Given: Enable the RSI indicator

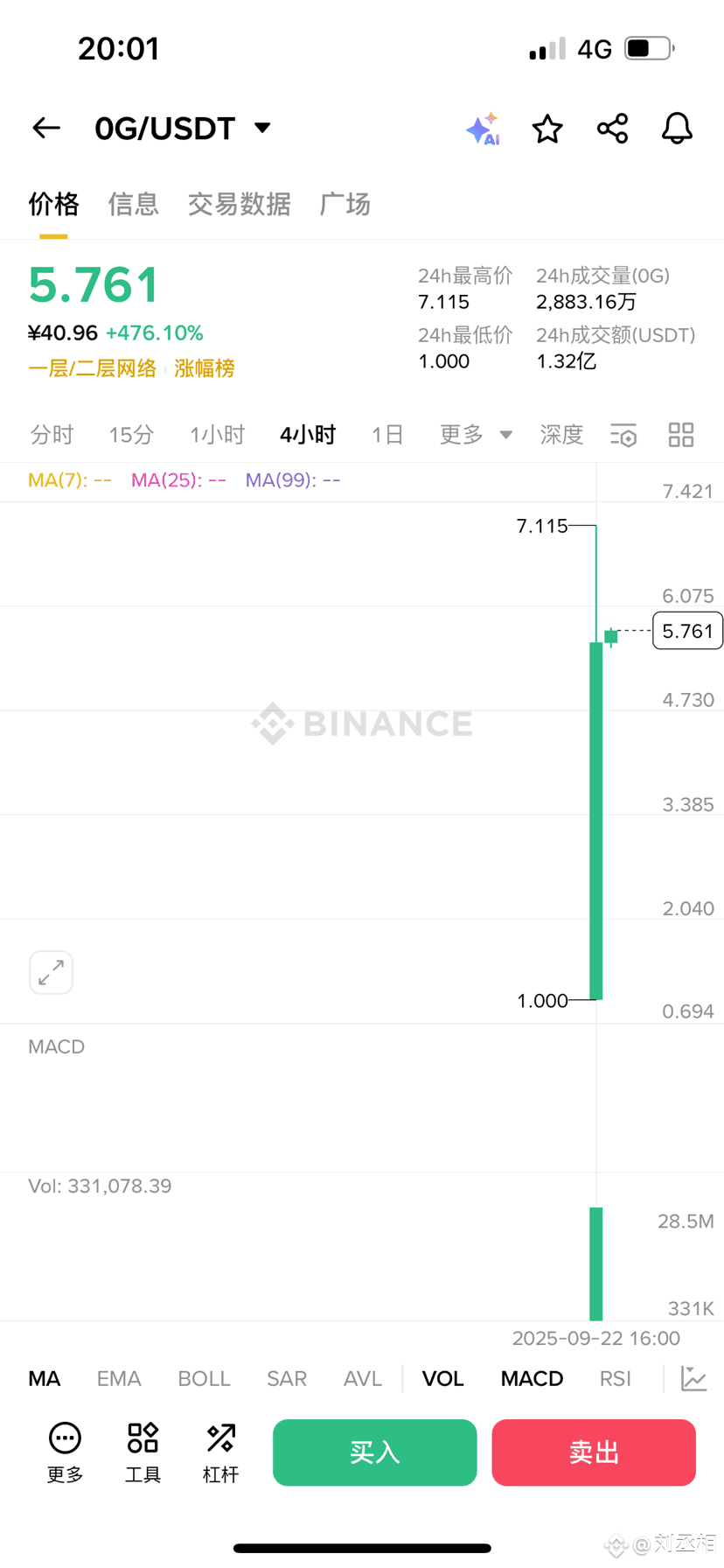Looking at the screenshot, I should (616, 1379).
